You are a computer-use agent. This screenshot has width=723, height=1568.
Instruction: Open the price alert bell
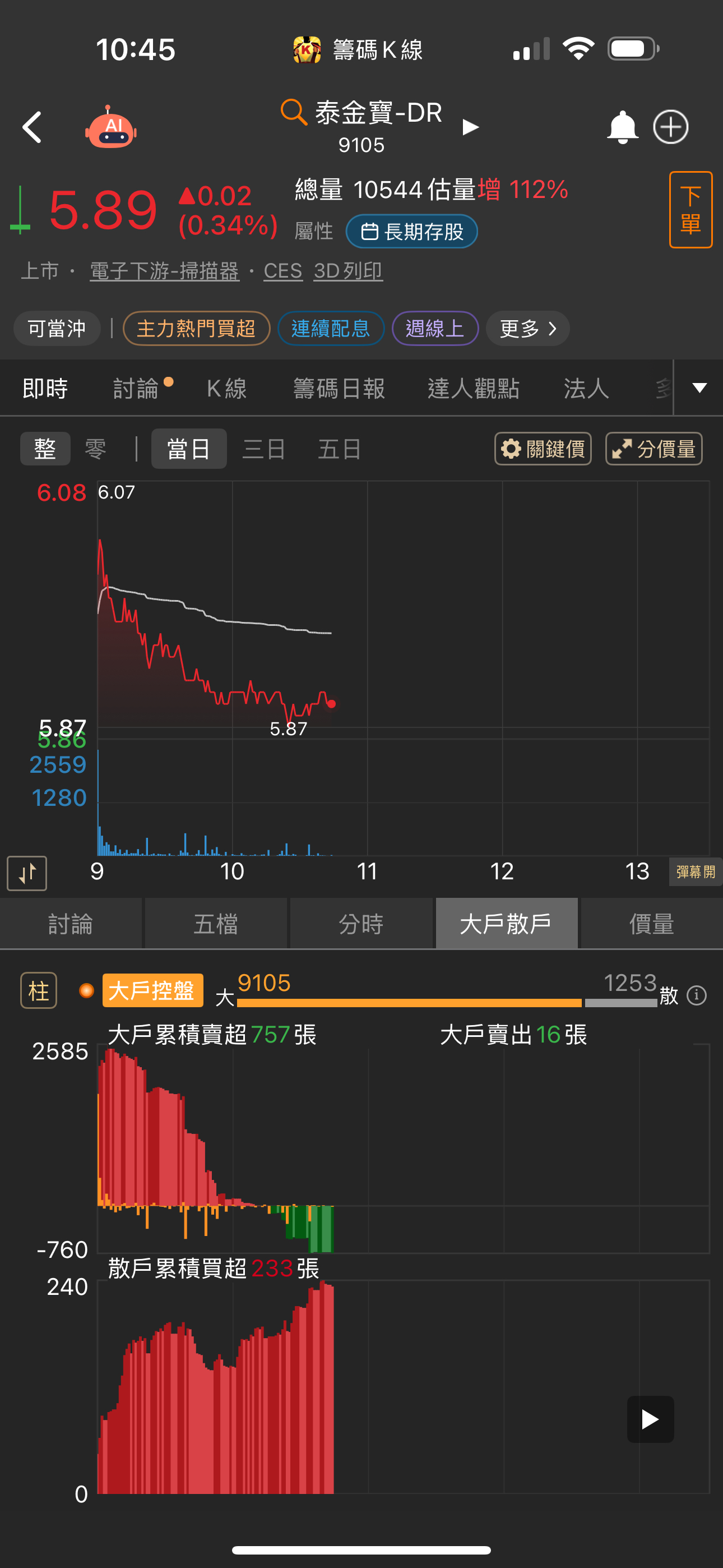pyautogui.click(x=622, y=127)
